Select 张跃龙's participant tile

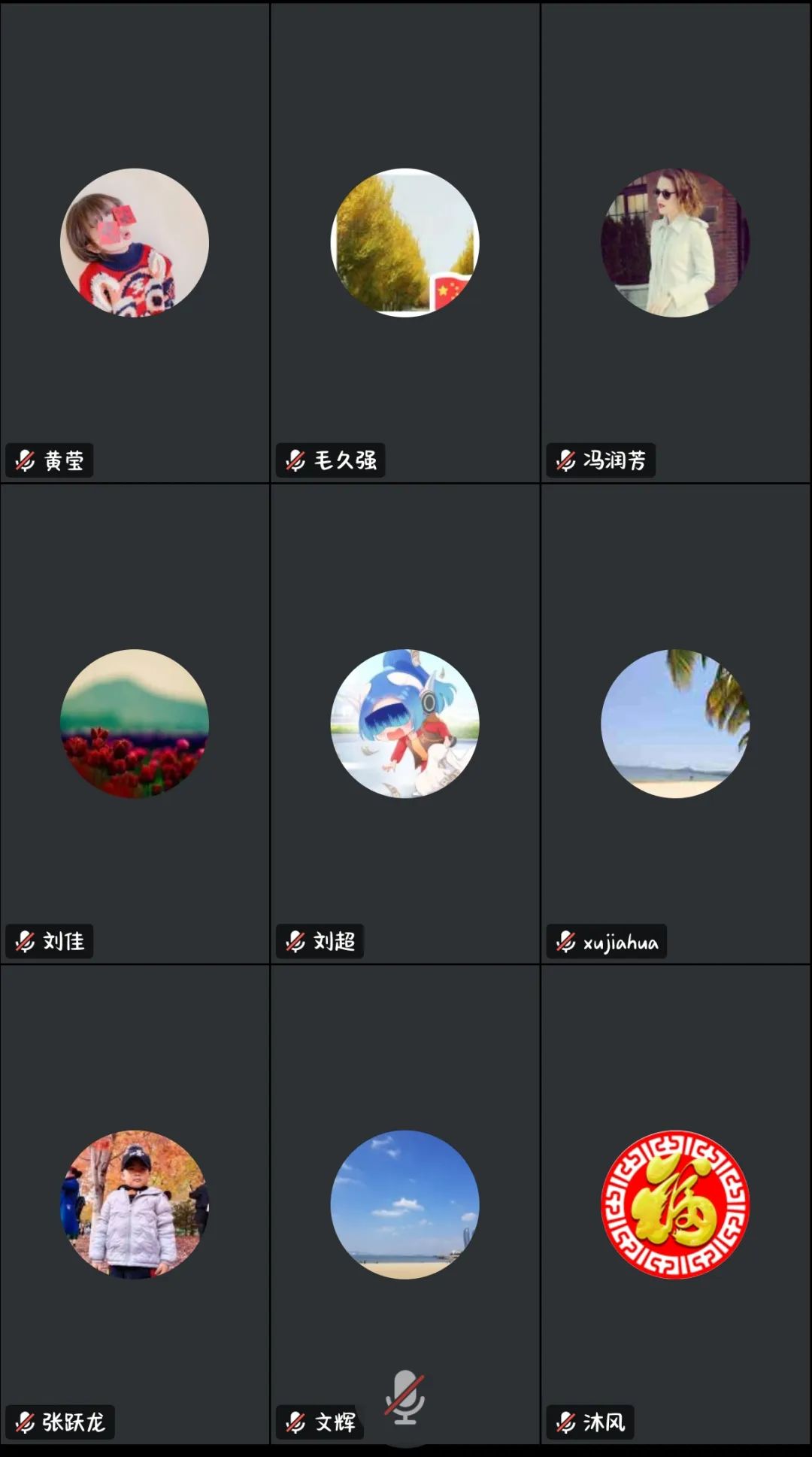click(135, 1204)
